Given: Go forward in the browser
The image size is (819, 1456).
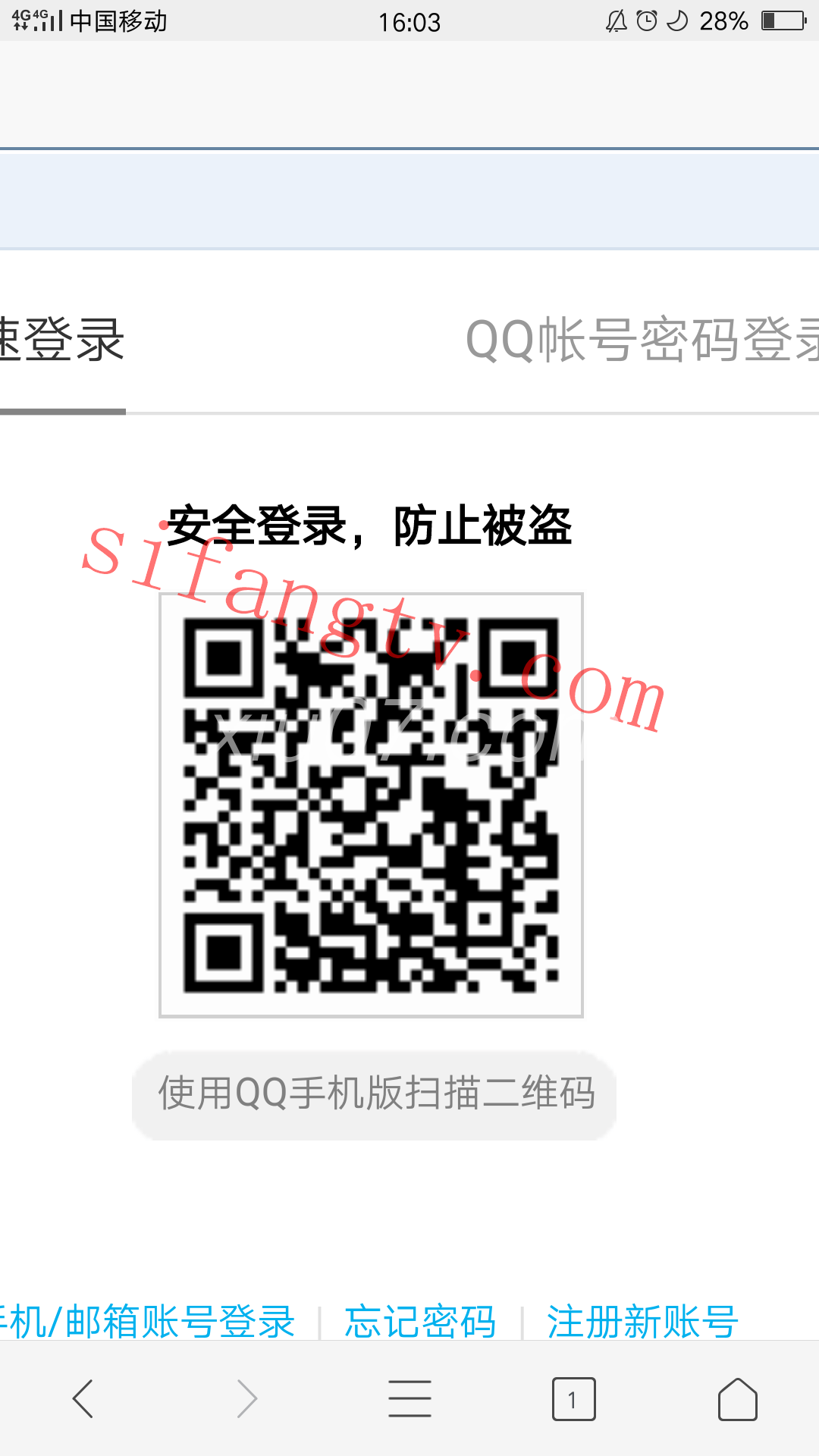Looking at the screenshot, I should [x=247, y=1398].
